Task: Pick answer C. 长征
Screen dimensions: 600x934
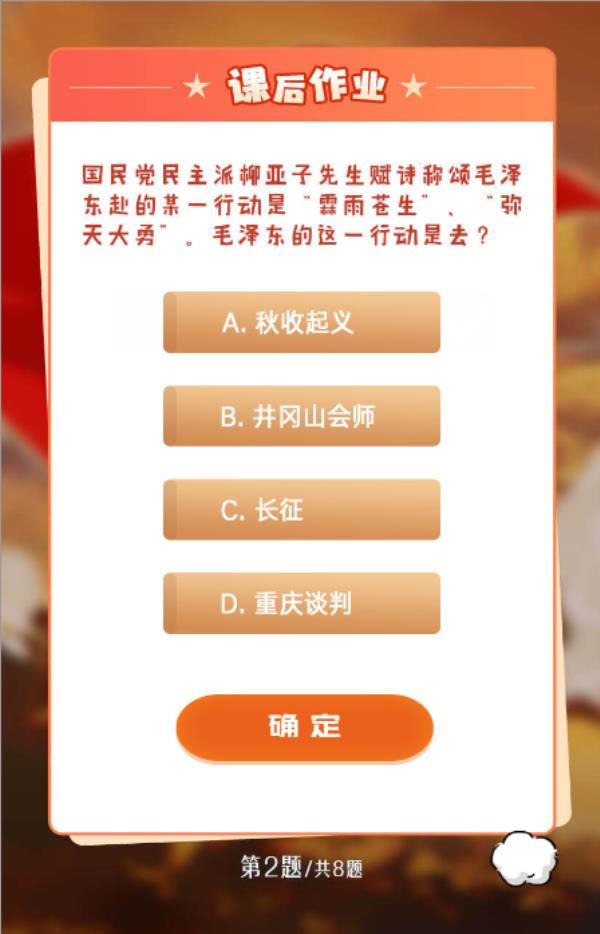Action: click(301, 510)
